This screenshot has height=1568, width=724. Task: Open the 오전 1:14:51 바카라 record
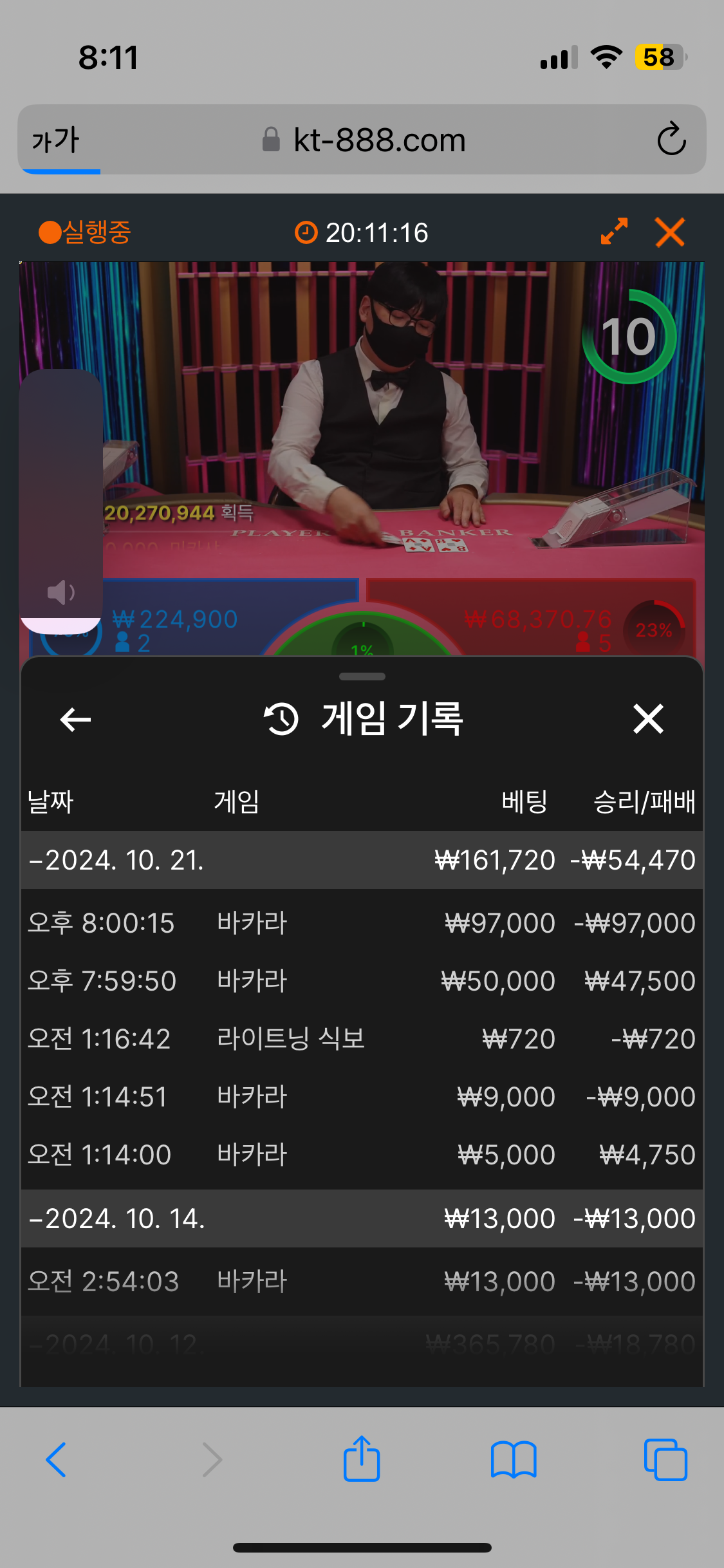[x=360, y=1097]
